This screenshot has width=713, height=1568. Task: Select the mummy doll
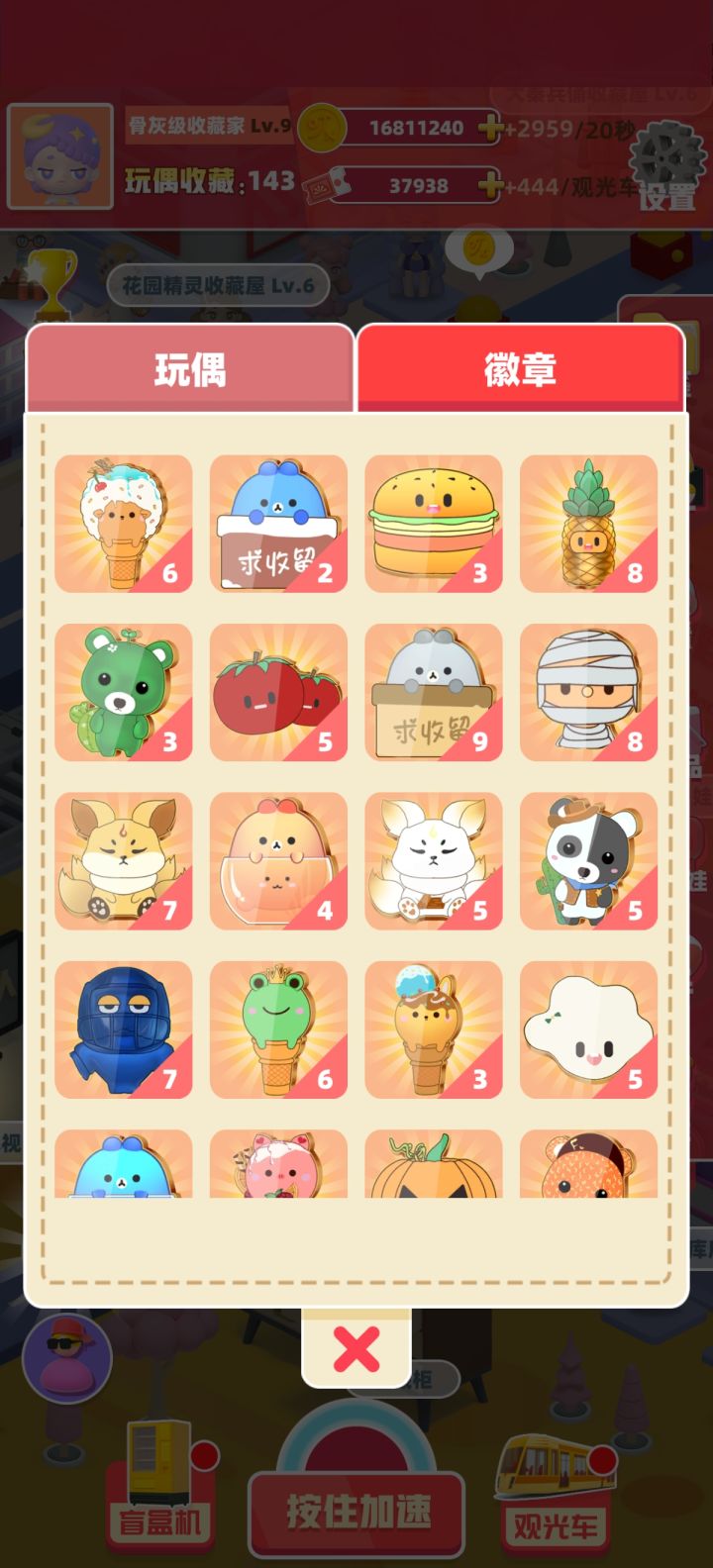pos(588,692)
